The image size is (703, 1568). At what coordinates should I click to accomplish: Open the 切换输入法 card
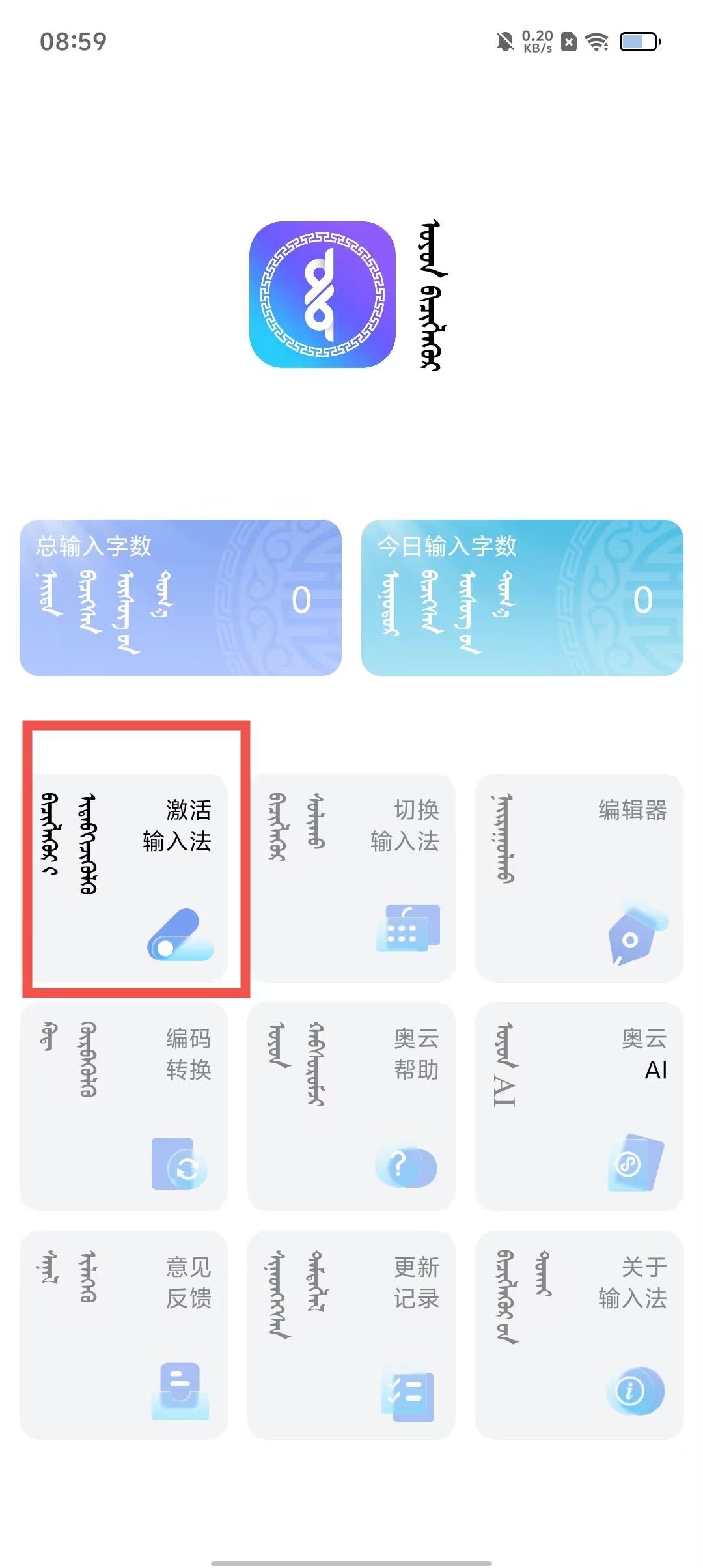(x=351, y=877)
